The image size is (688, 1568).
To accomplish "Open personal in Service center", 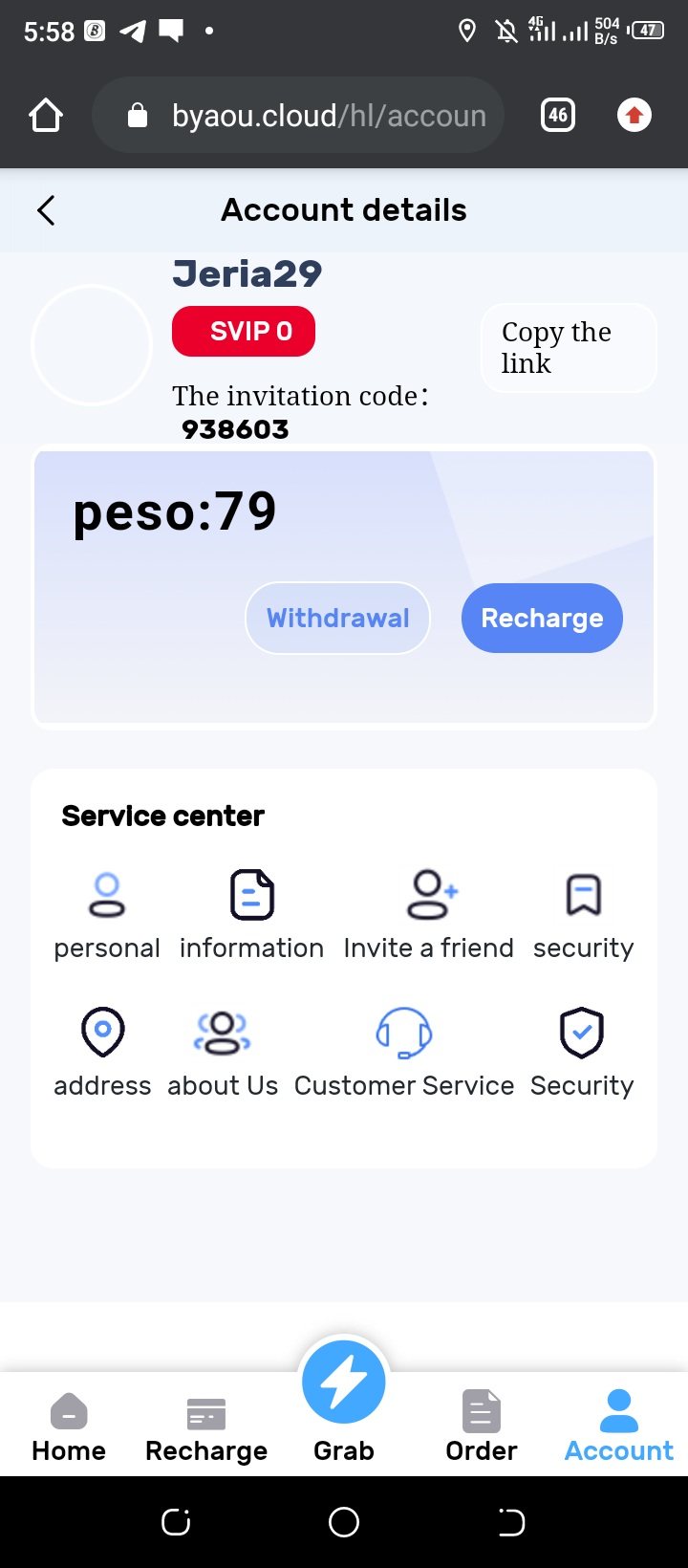I will (x=107, y=914).
